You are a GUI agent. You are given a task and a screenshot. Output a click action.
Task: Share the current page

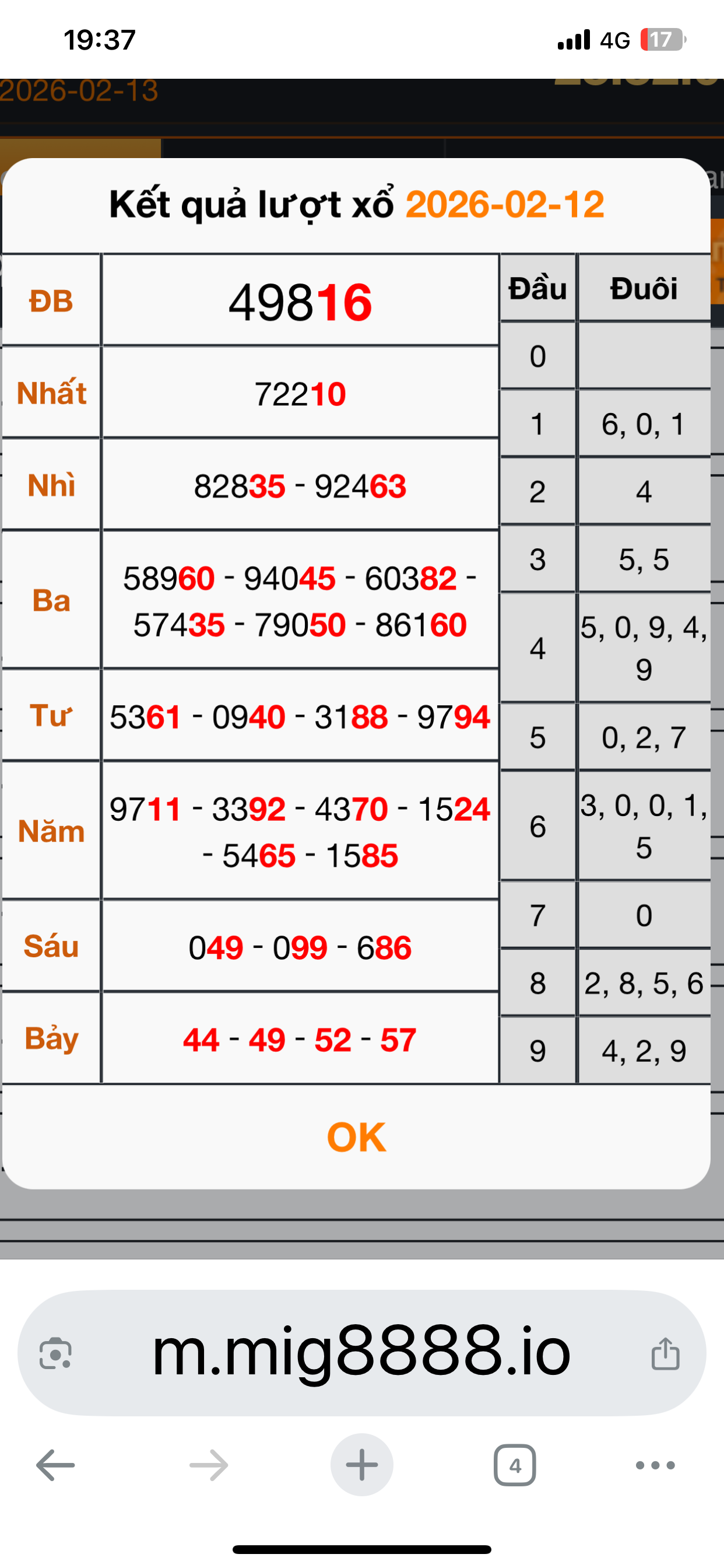coord(665,1353)
